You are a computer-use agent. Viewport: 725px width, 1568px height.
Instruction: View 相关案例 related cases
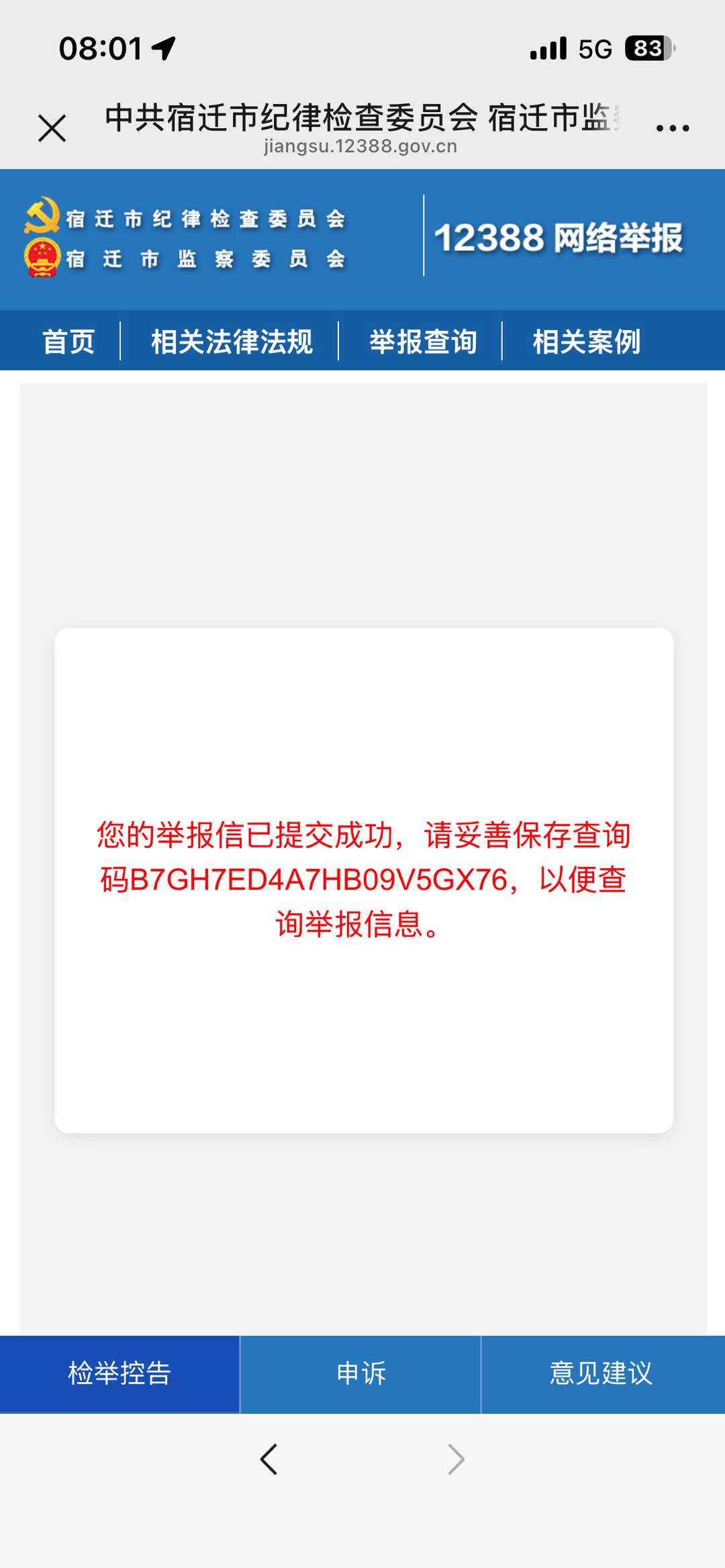(586, 342)
